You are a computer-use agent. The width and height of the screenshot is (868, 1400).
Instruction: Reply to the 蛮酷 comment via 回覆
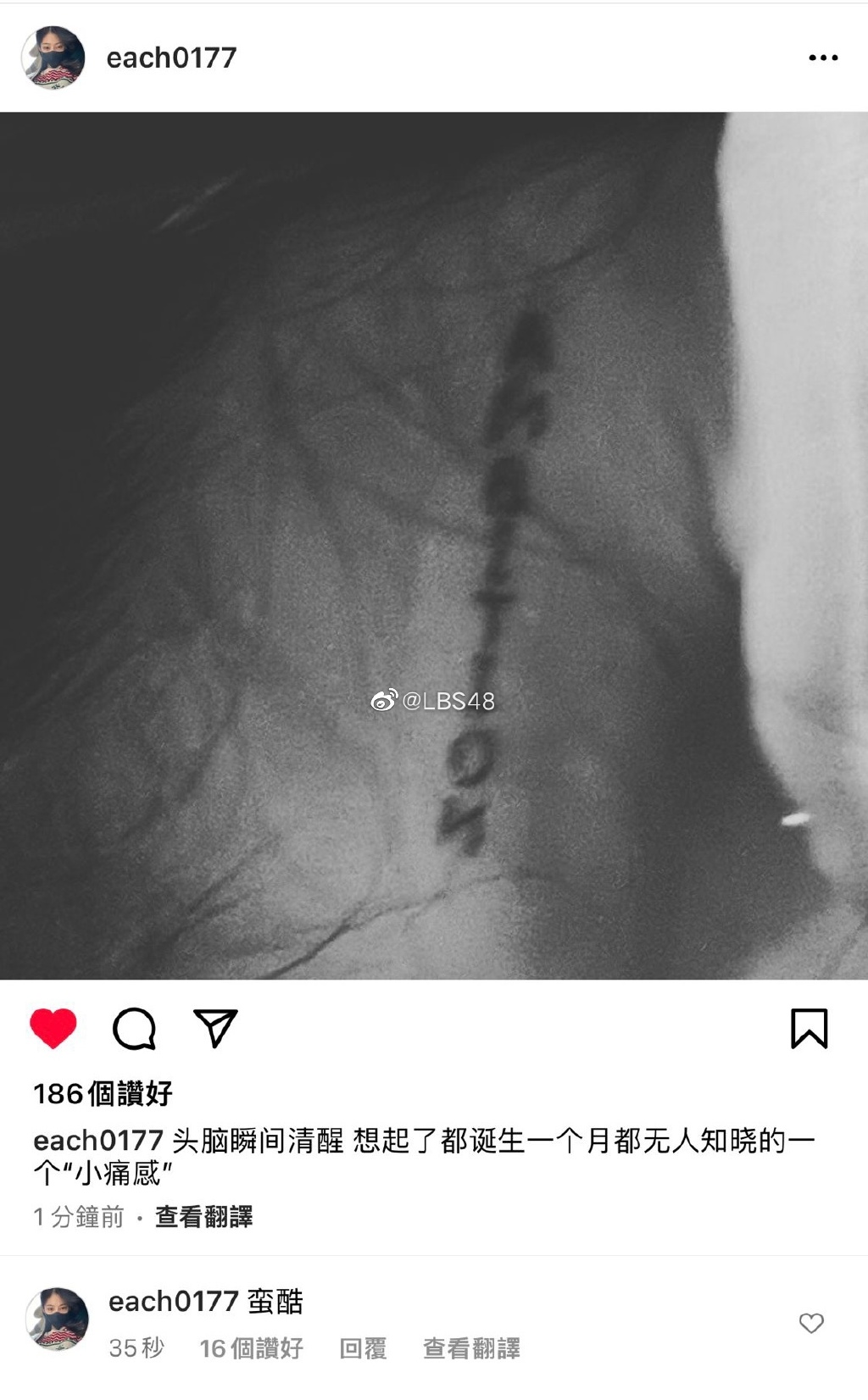pyautogui.click(x=363, y=1348)
